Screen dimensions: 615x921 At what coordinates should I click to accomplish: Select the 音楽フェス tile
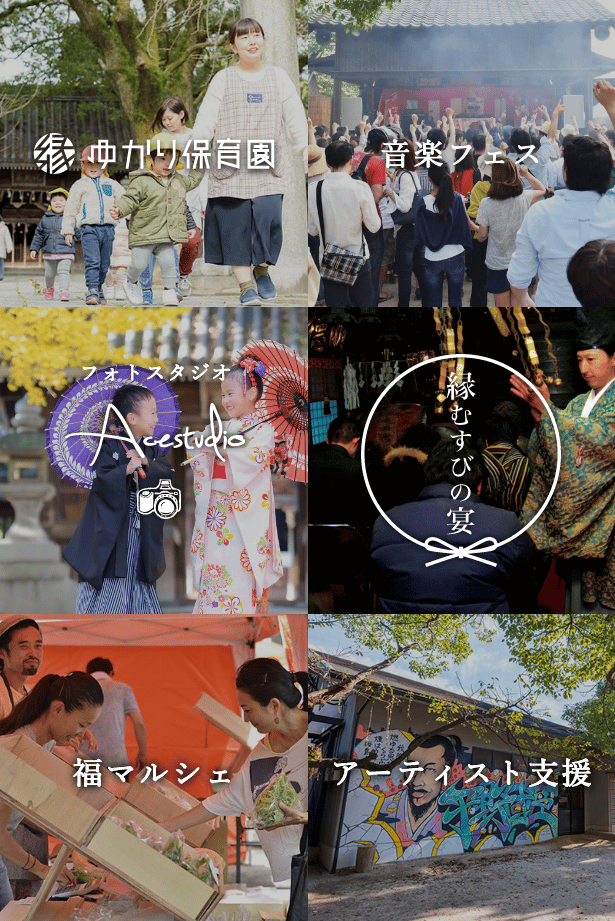click(x=461, y=153)
